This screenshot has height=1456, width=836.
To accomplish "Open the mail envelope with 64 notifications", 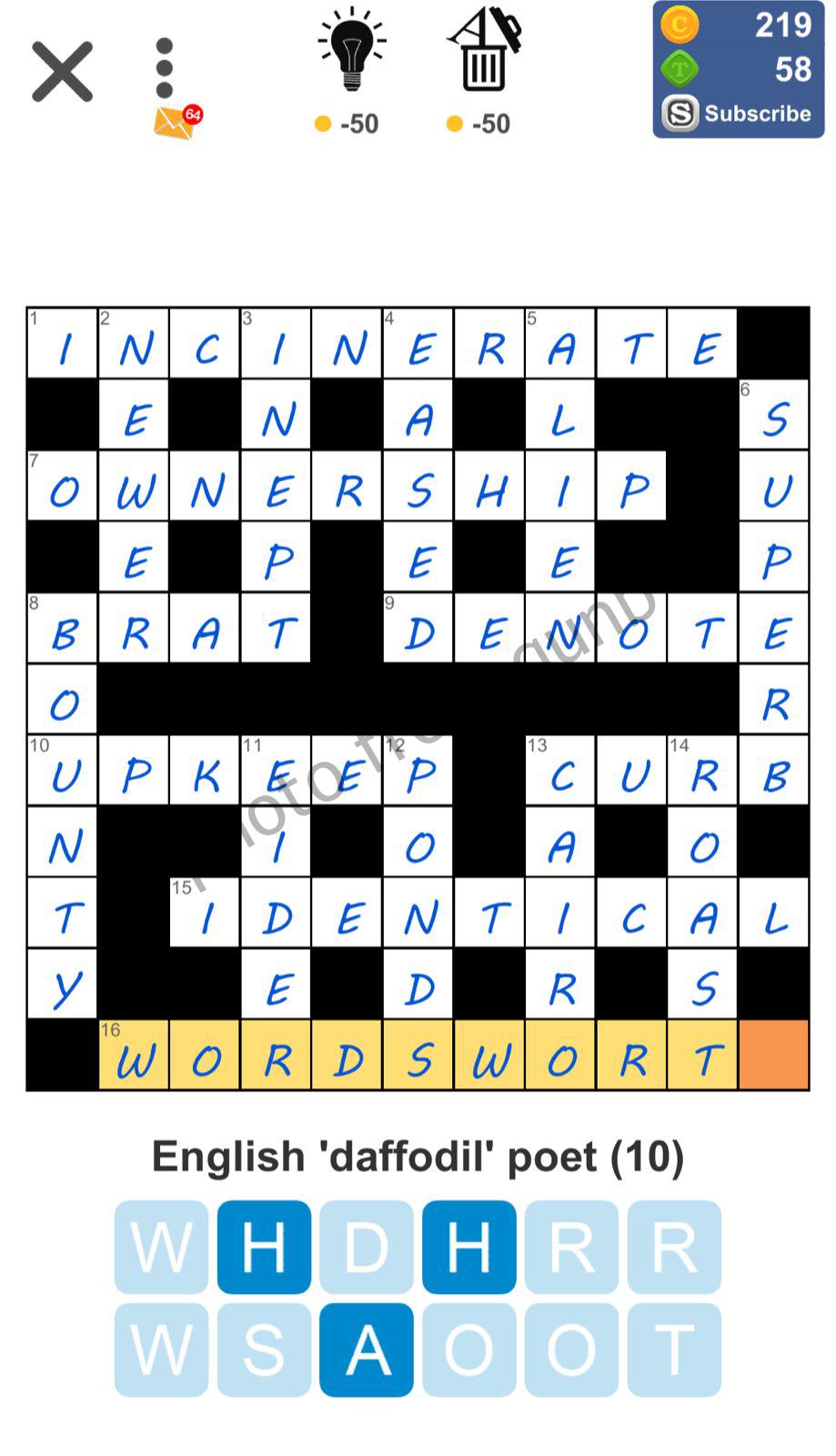I will (176, 123).
